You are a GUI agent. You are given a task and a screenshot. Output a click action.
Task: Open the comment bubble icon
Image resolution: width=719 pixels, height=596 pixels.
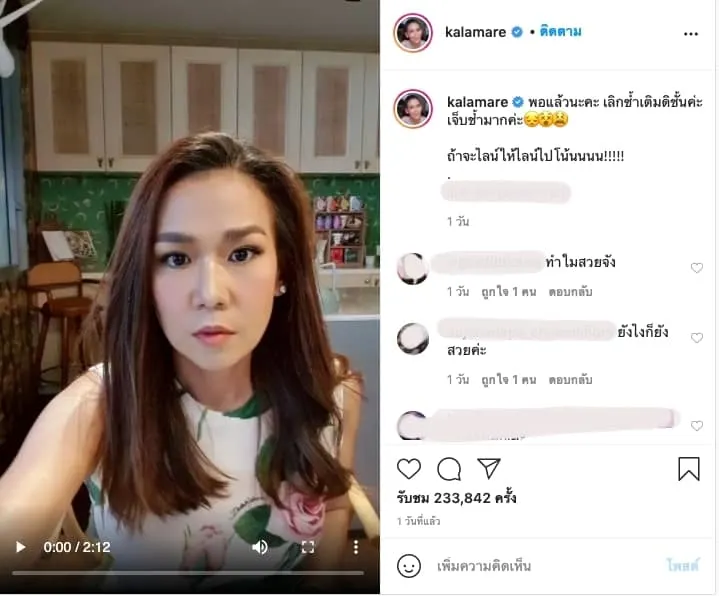pyautogui.click(x=449, y=469)
